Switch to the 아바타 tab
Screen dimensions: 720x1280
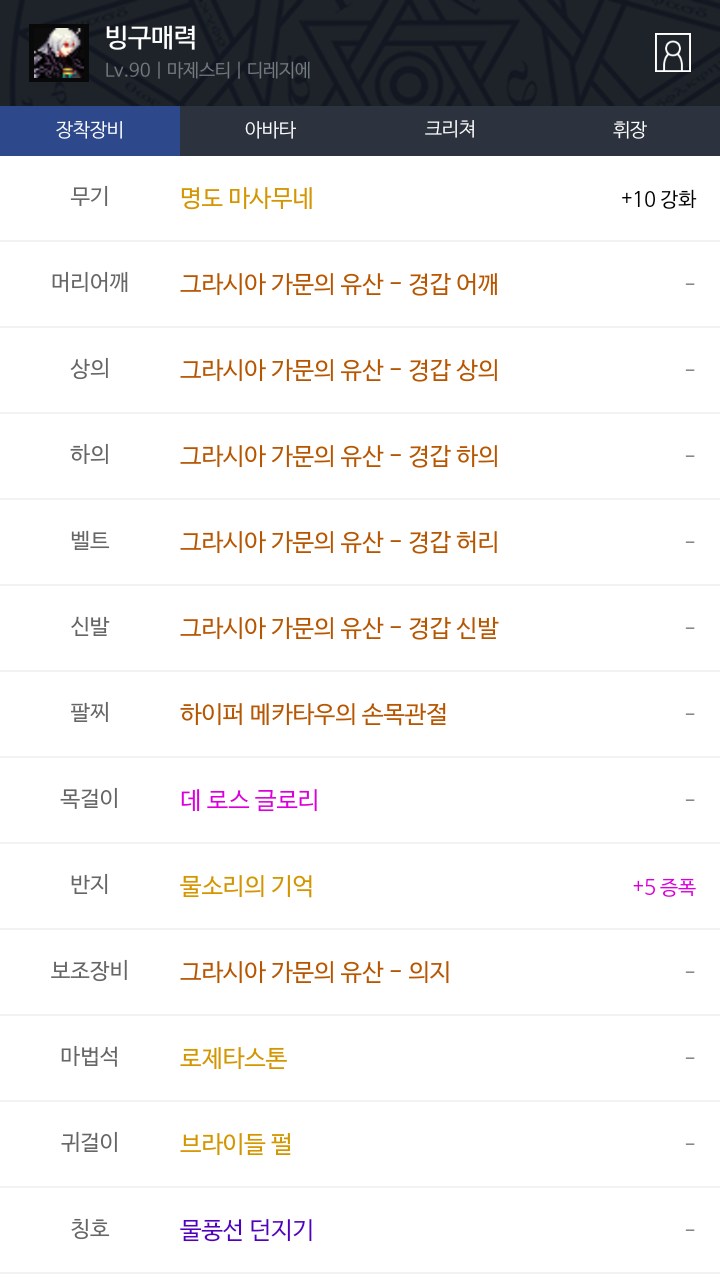pyautogui.click(x=270, y=130)
